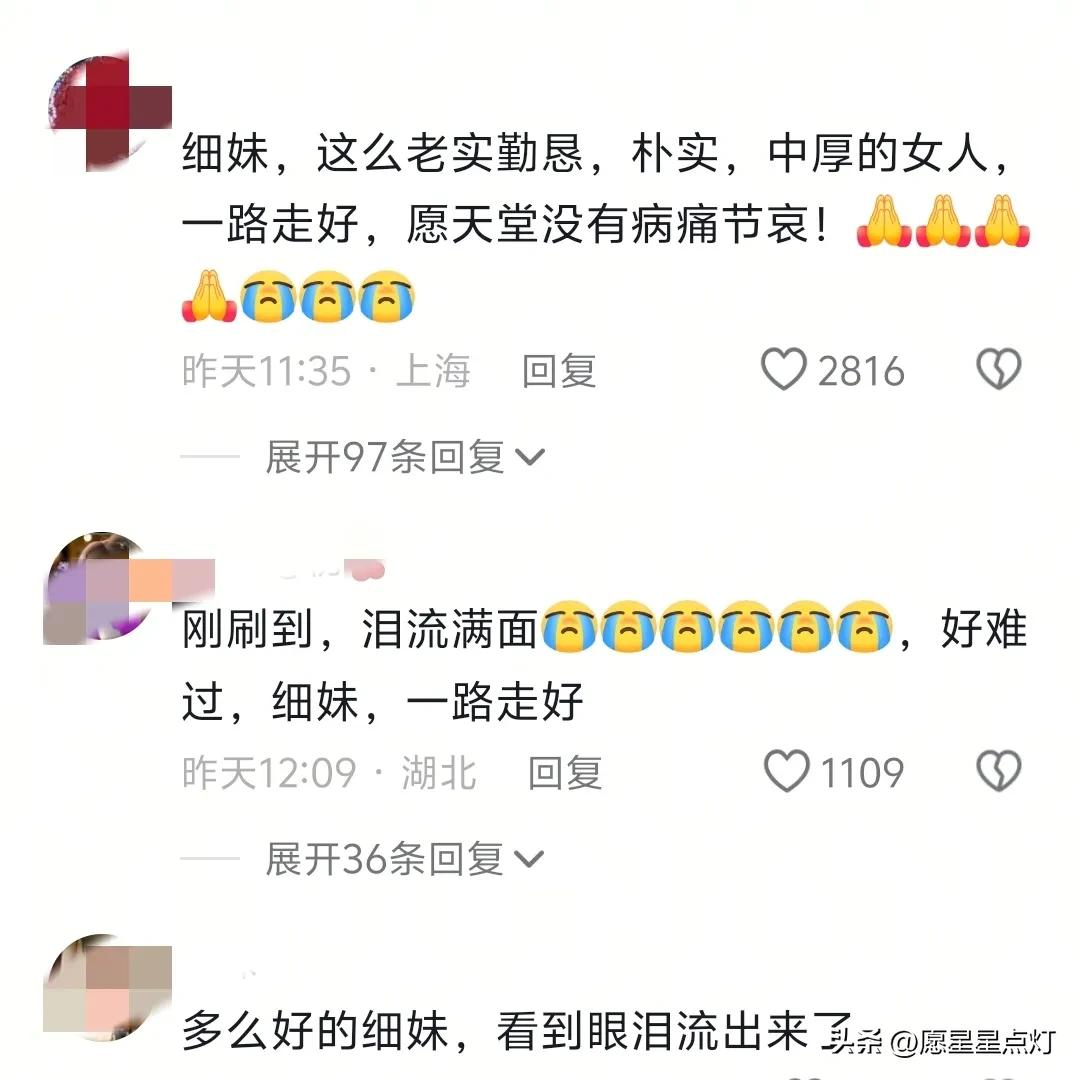Reply to the Hubei comment posted 昨天12:09
Viewport: 1080px width, 1080px height.
(x=565, y=773)
